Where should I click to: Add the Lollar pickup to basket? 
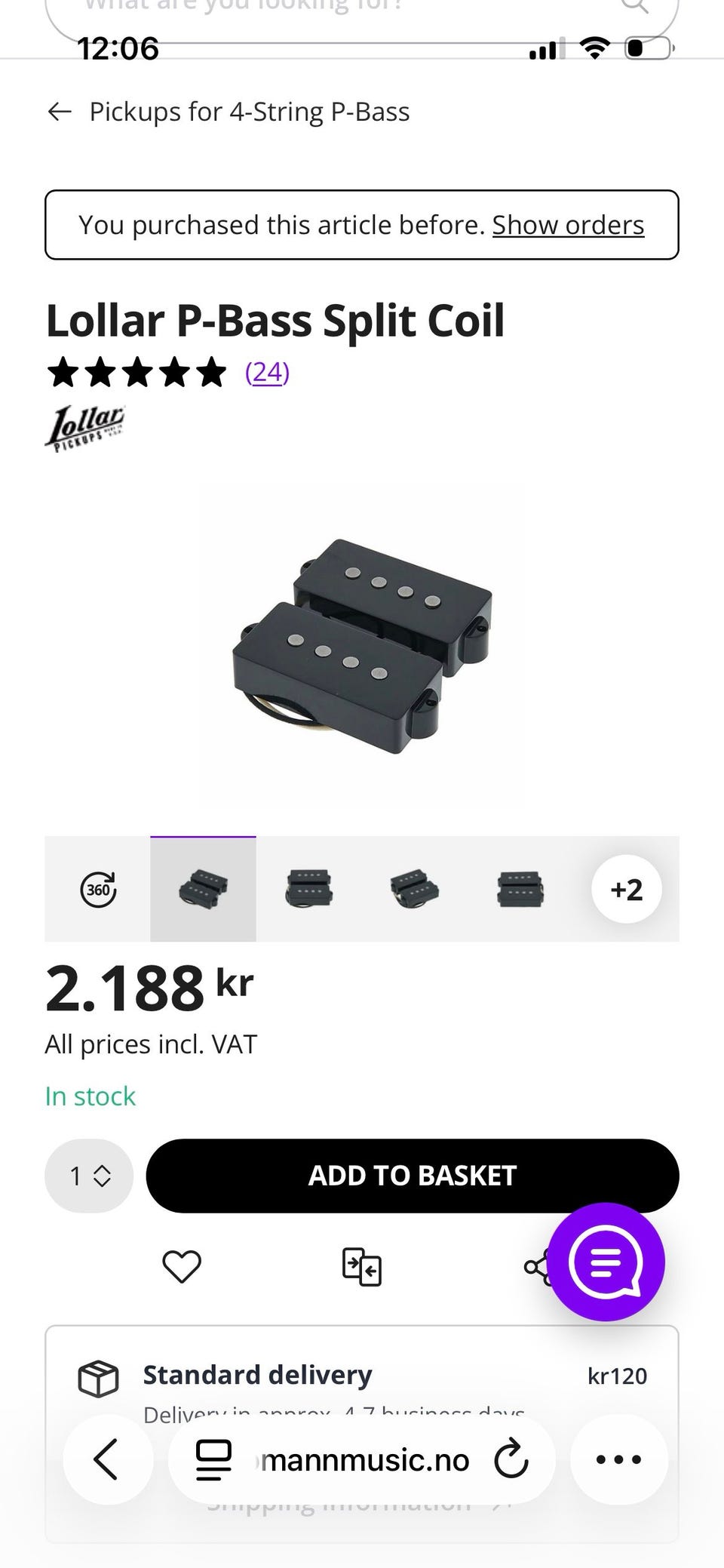point(413,1176)
